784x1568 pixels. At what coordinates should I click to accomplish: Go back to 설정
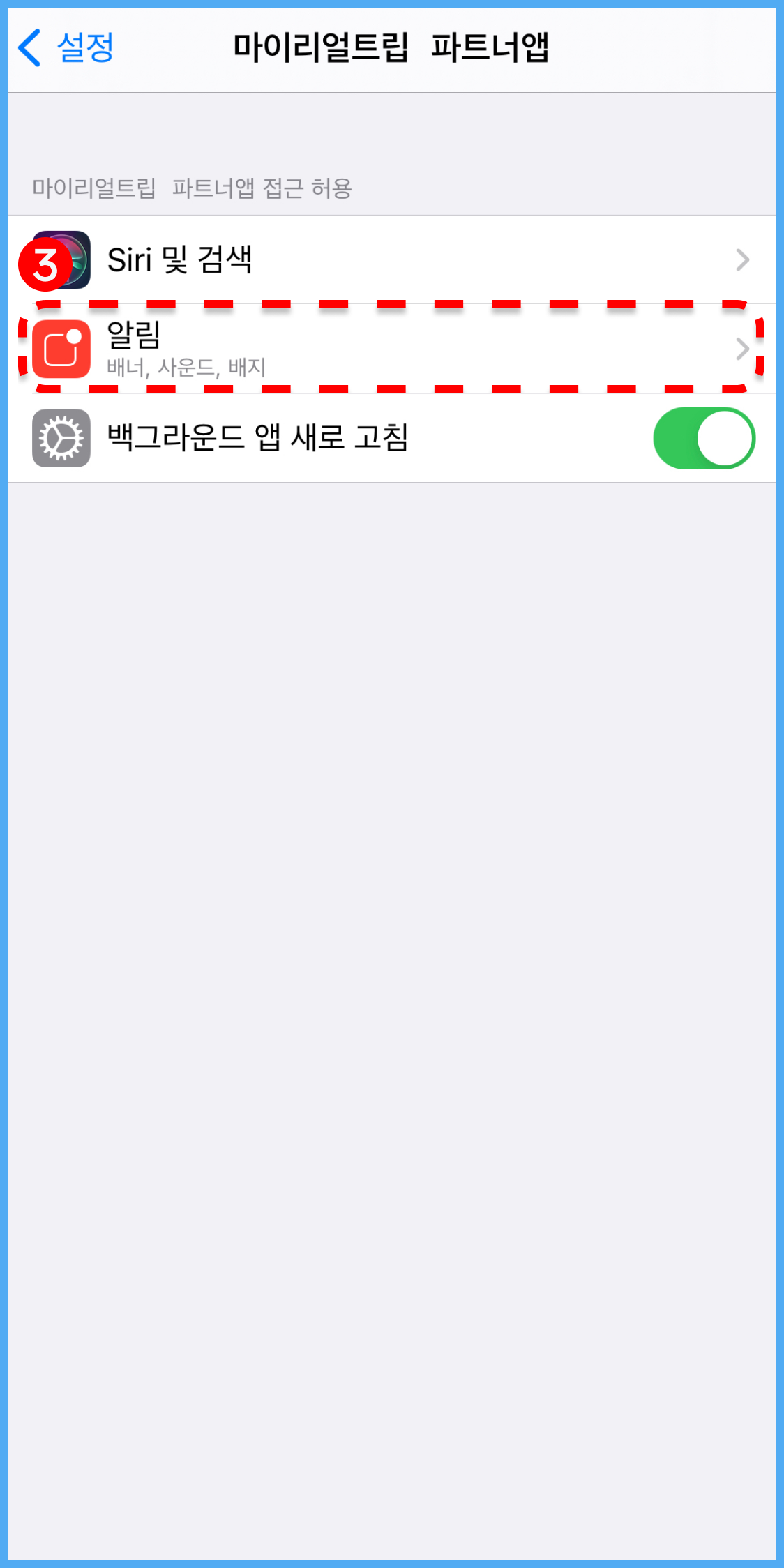coord(67,48)
